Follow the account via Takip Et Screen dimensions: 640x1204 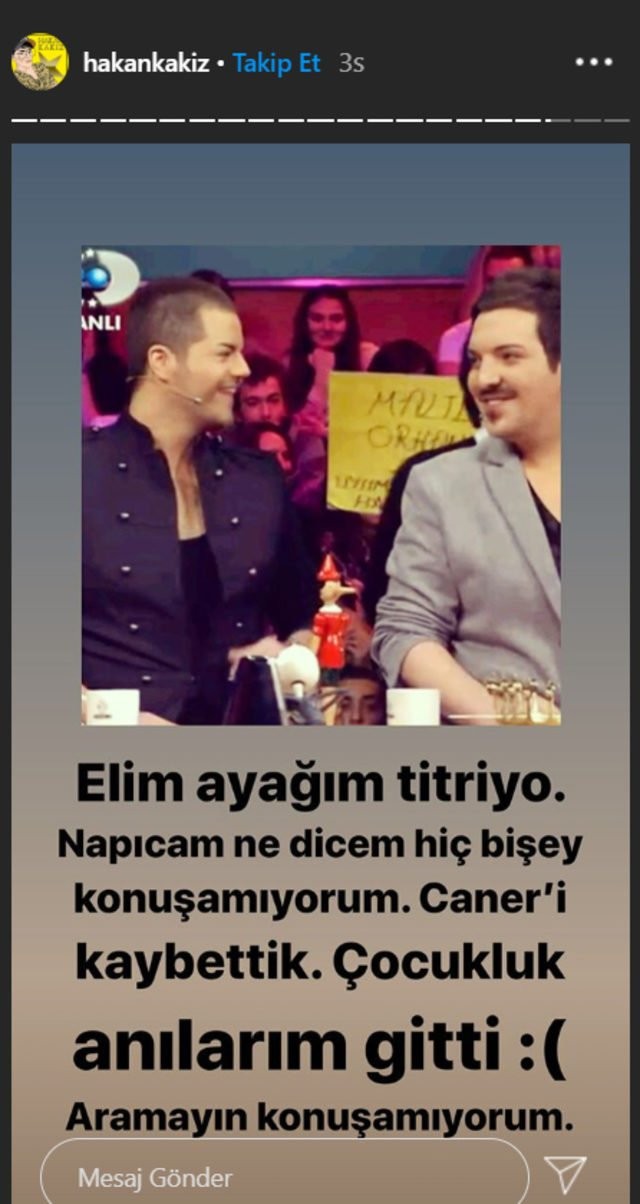point(277,63)
